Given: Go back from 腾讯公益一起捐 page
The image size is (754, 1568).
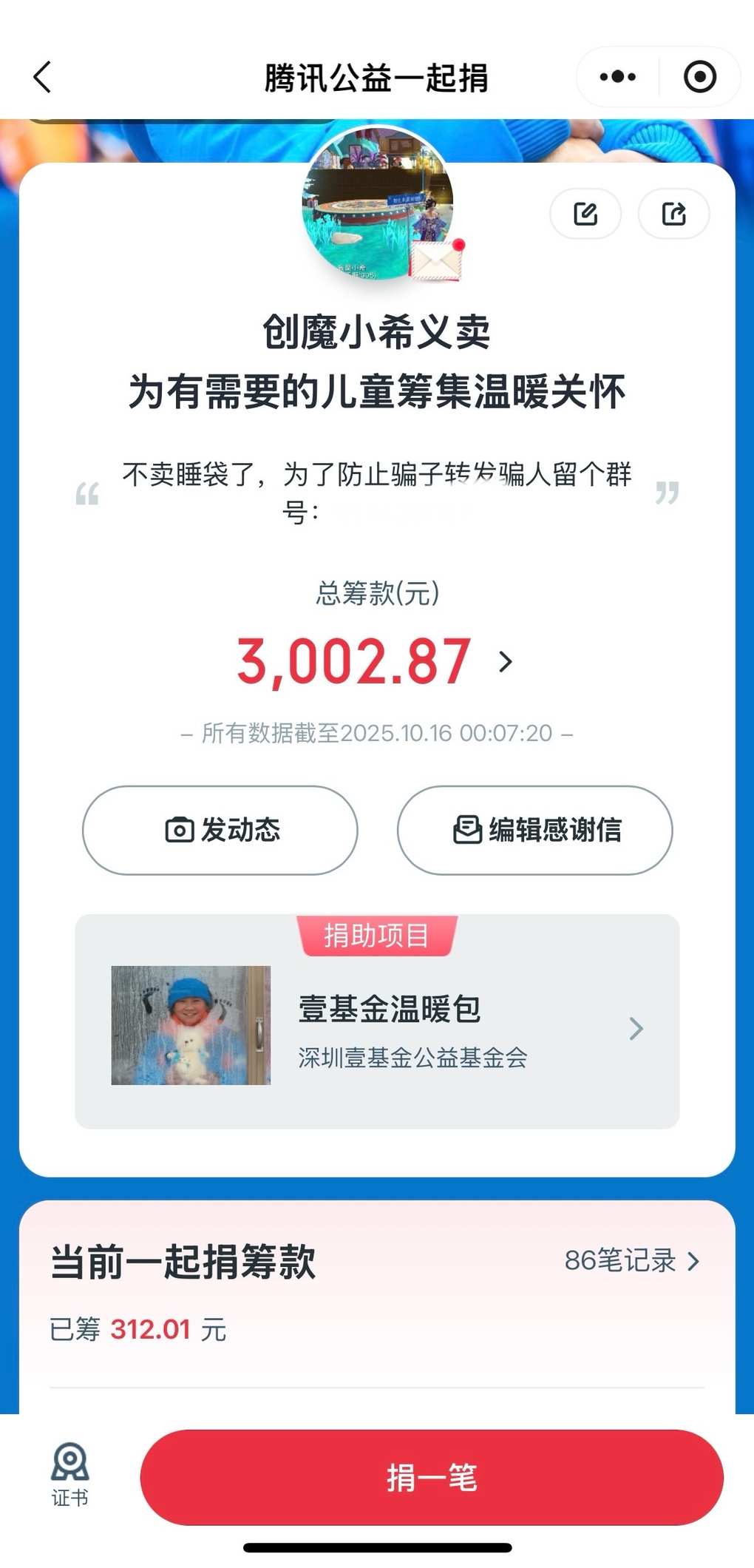Looking at the screenshot, I should [43, 77].
